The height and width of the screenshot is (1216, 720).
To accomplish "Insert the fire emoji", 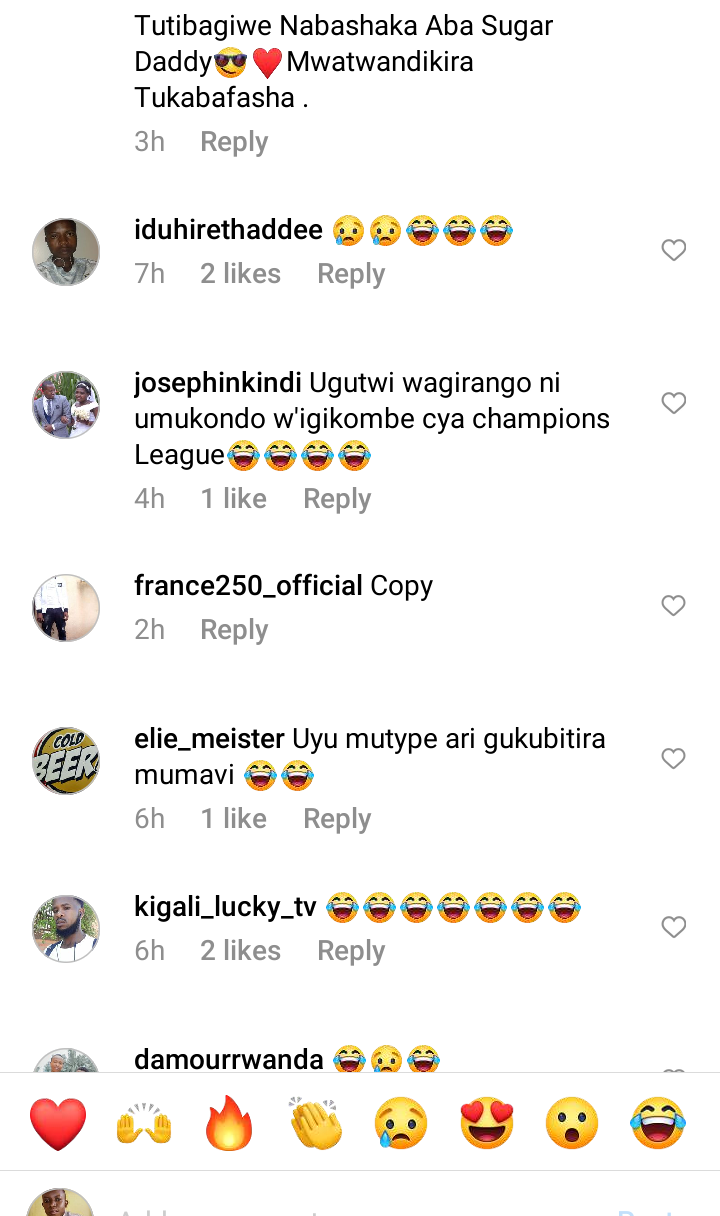I will tap(230, 1122).
